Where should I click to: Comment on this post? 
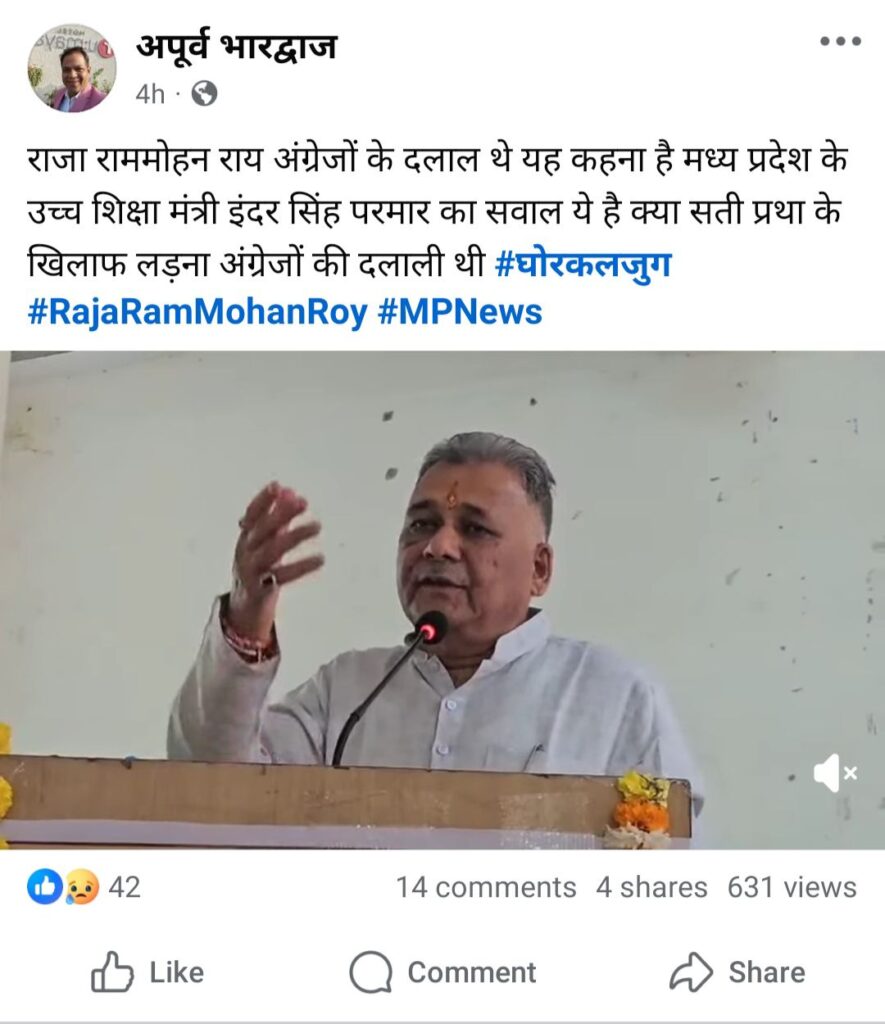coord(442,972)
